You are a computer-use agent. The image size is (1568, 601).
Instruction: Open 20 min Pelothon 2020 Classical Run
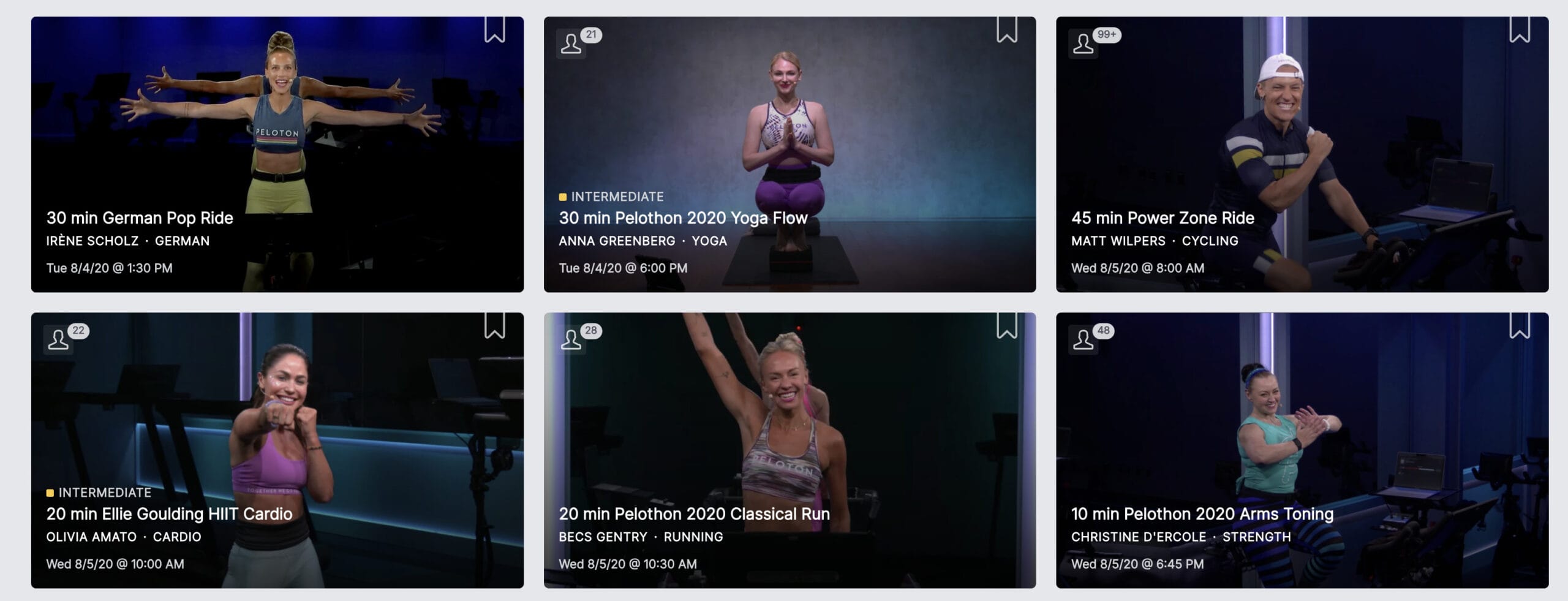point(790,450)
